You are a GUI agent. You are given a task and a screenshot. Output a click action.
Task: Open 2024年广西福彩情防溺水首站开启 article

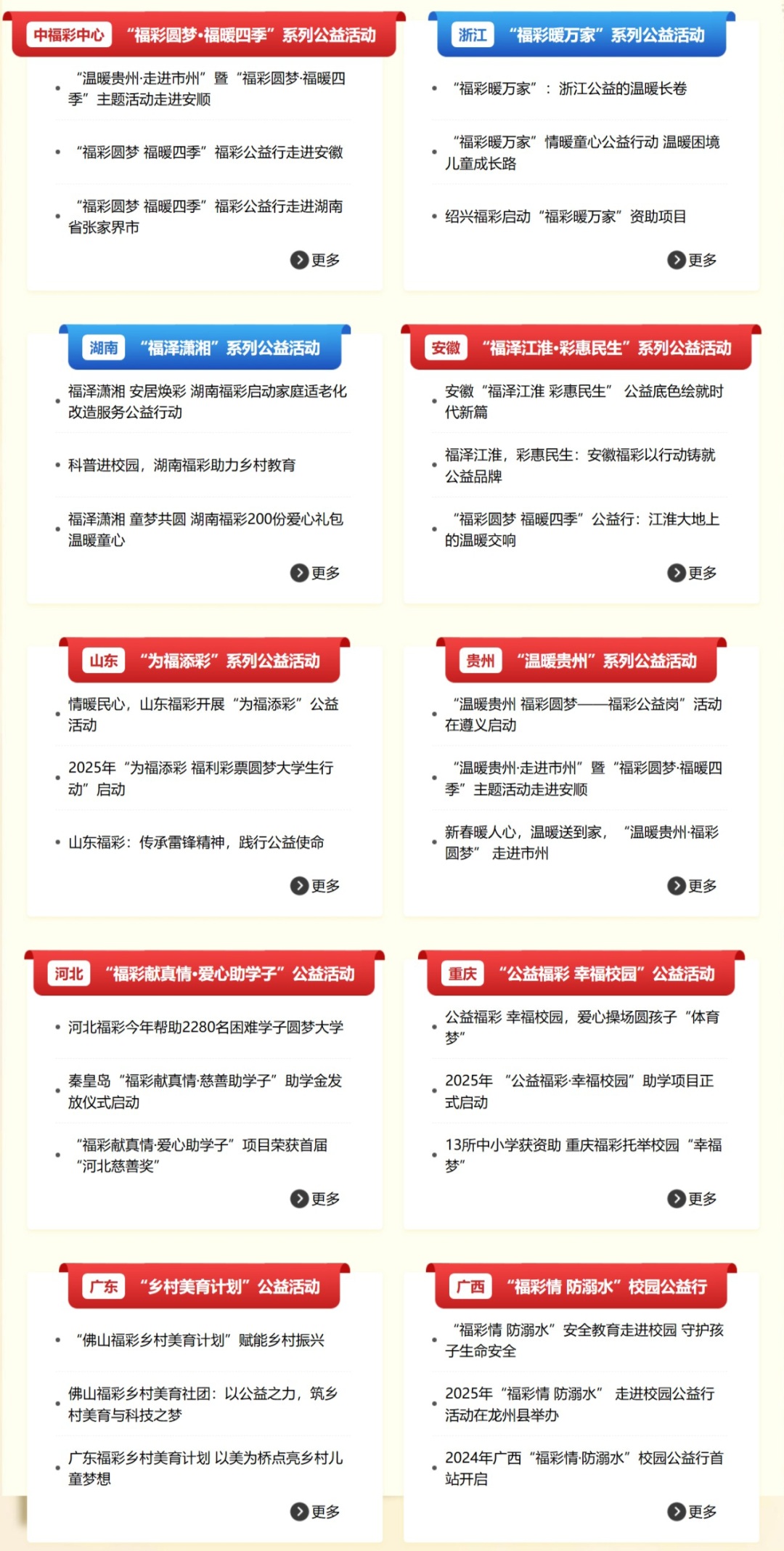click(x=583, y=1468)
